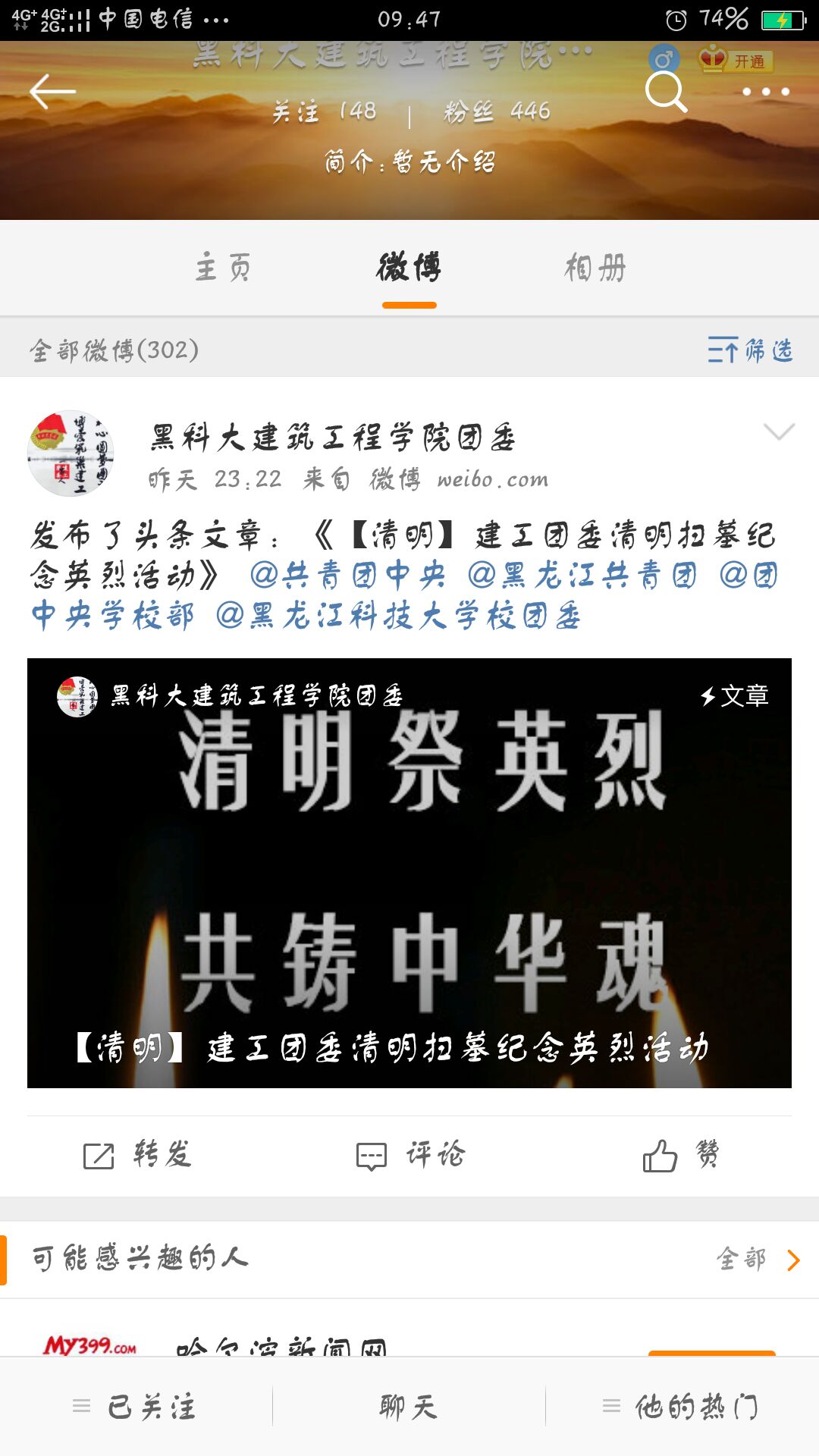Like the post with 赞

point(681,1155)
